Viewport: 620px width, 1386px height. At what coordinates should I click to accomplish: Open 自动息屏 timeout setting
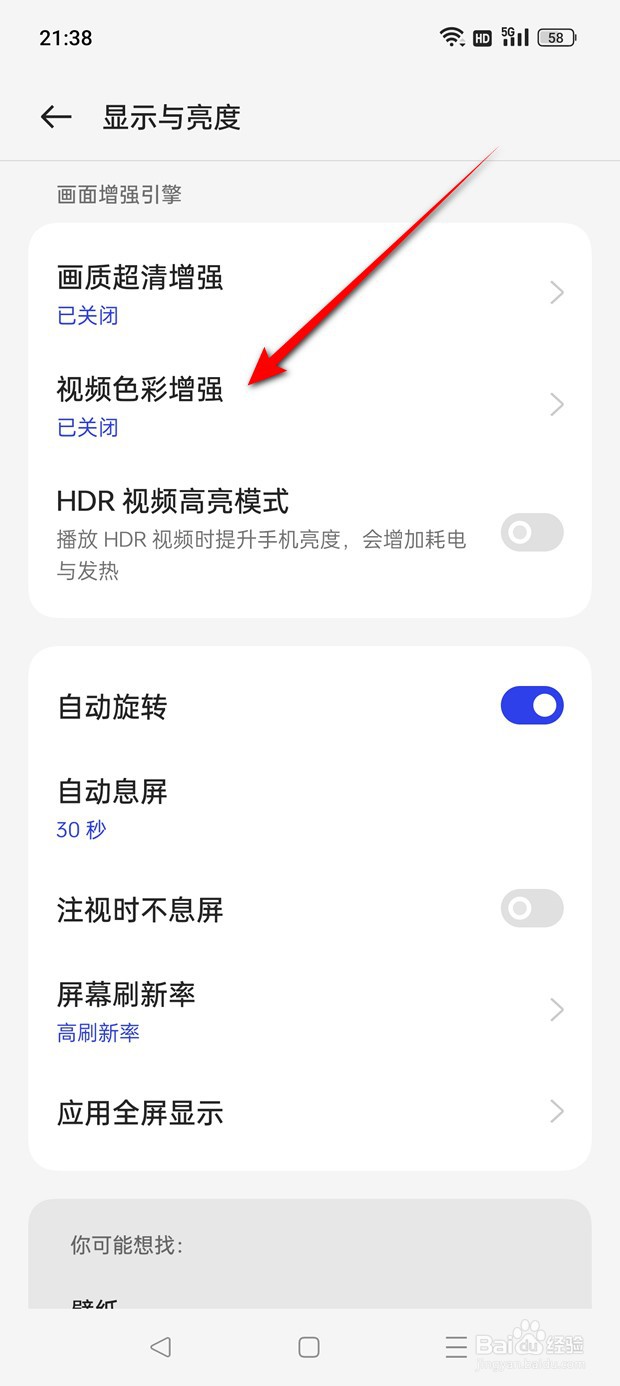pos(310,807)
